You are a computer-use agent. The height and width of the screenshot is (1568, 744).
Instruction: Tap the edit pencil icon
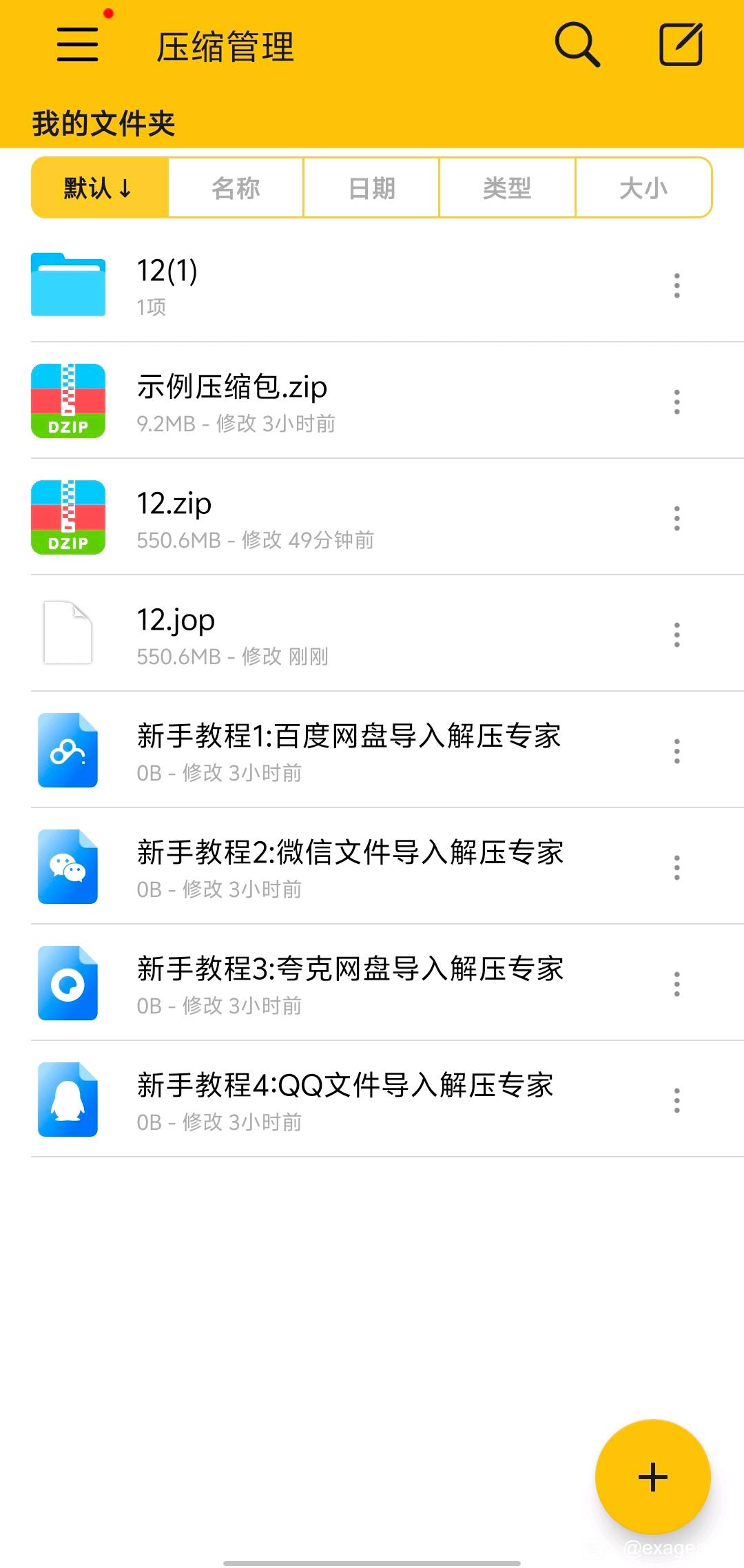pos(681,45)
